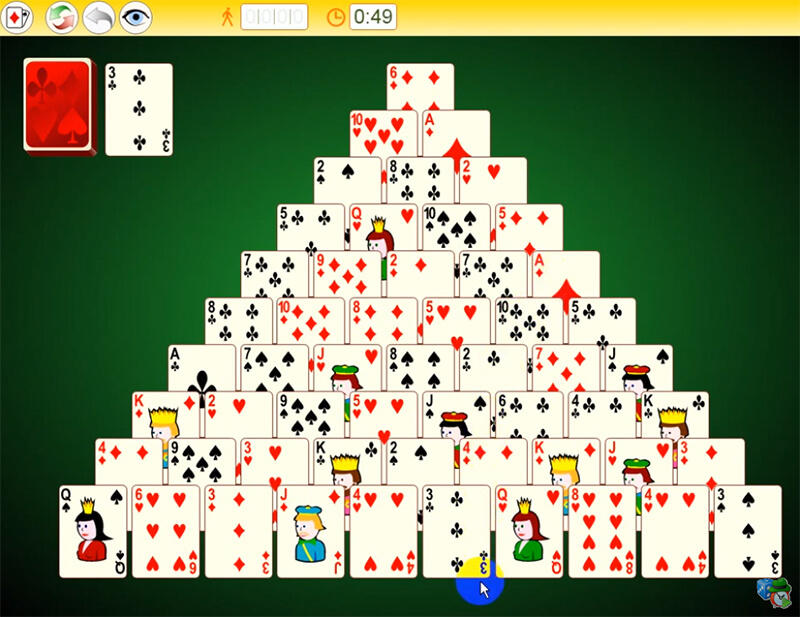Select the queen of spades card
Screen dimensions: 800x617
coord(93,532)
